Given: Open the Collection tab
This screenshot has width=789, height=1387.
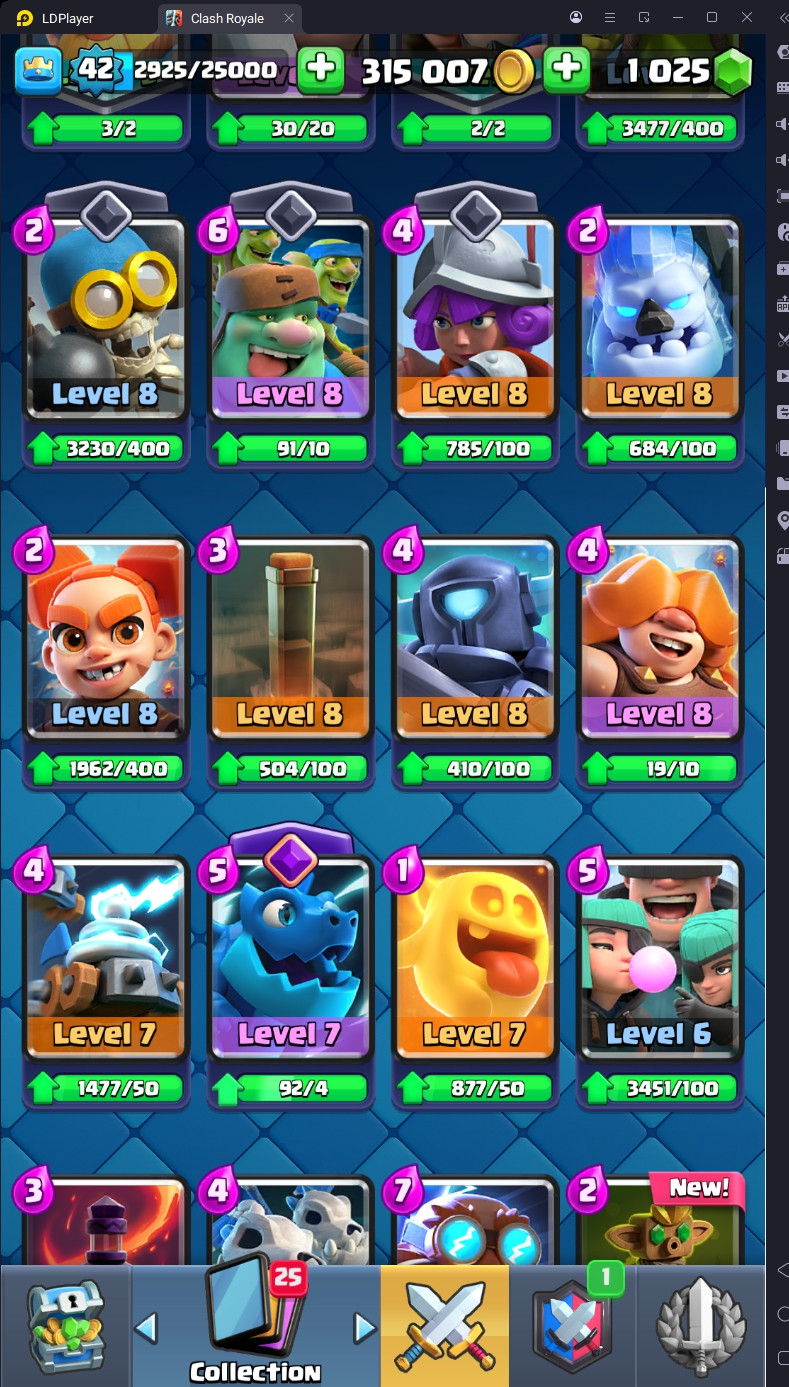Looking at the screenshot, I should click(255, 1325).
